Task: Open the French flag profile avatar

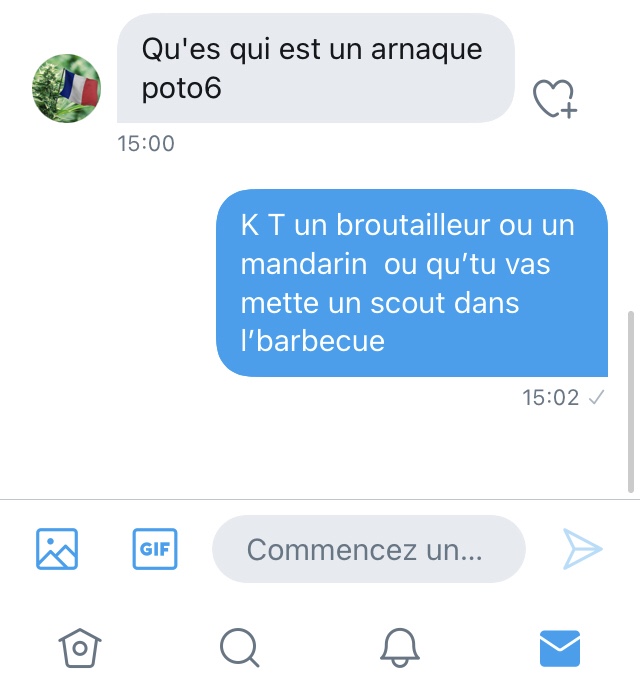Action: 67,89
